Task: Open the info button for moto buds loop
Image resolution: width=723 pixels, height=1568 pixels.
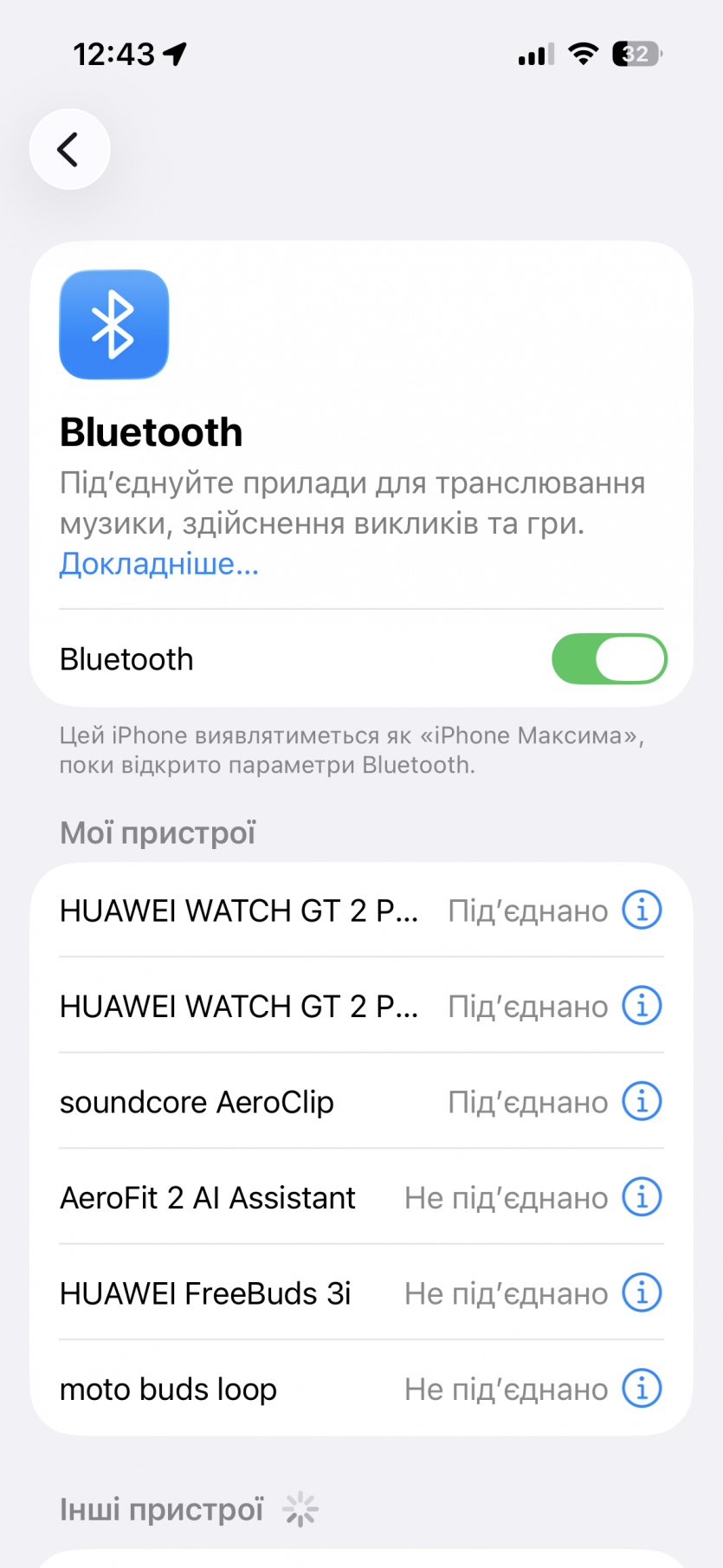Action: 642,1389
